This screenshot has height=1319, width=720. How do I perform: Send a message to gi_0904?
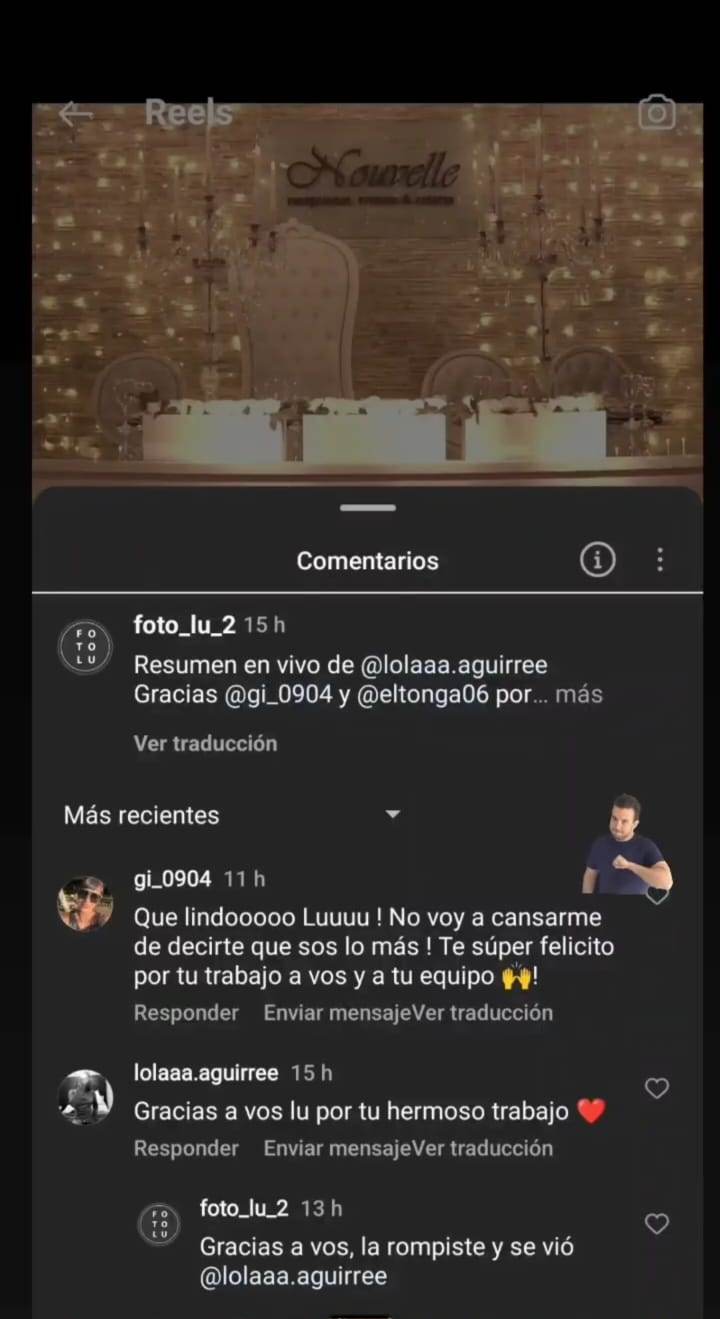[x=337, y=1013]
